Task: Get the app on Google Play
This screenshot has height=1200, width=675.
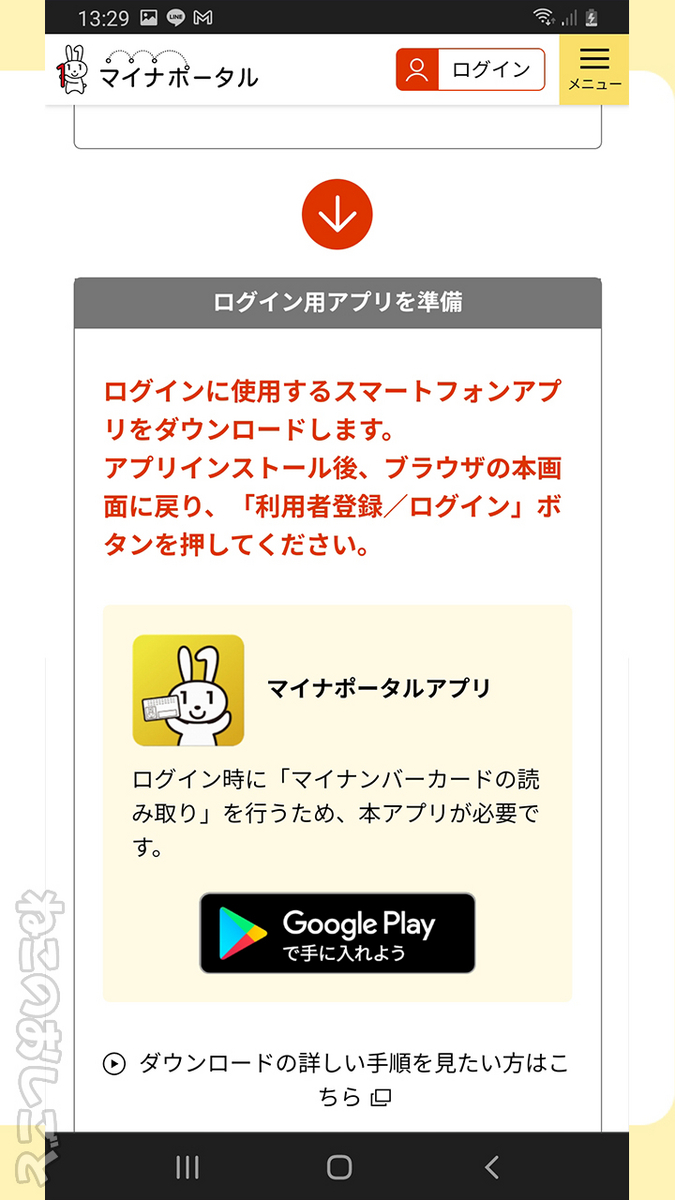Action: coord(337,933)
